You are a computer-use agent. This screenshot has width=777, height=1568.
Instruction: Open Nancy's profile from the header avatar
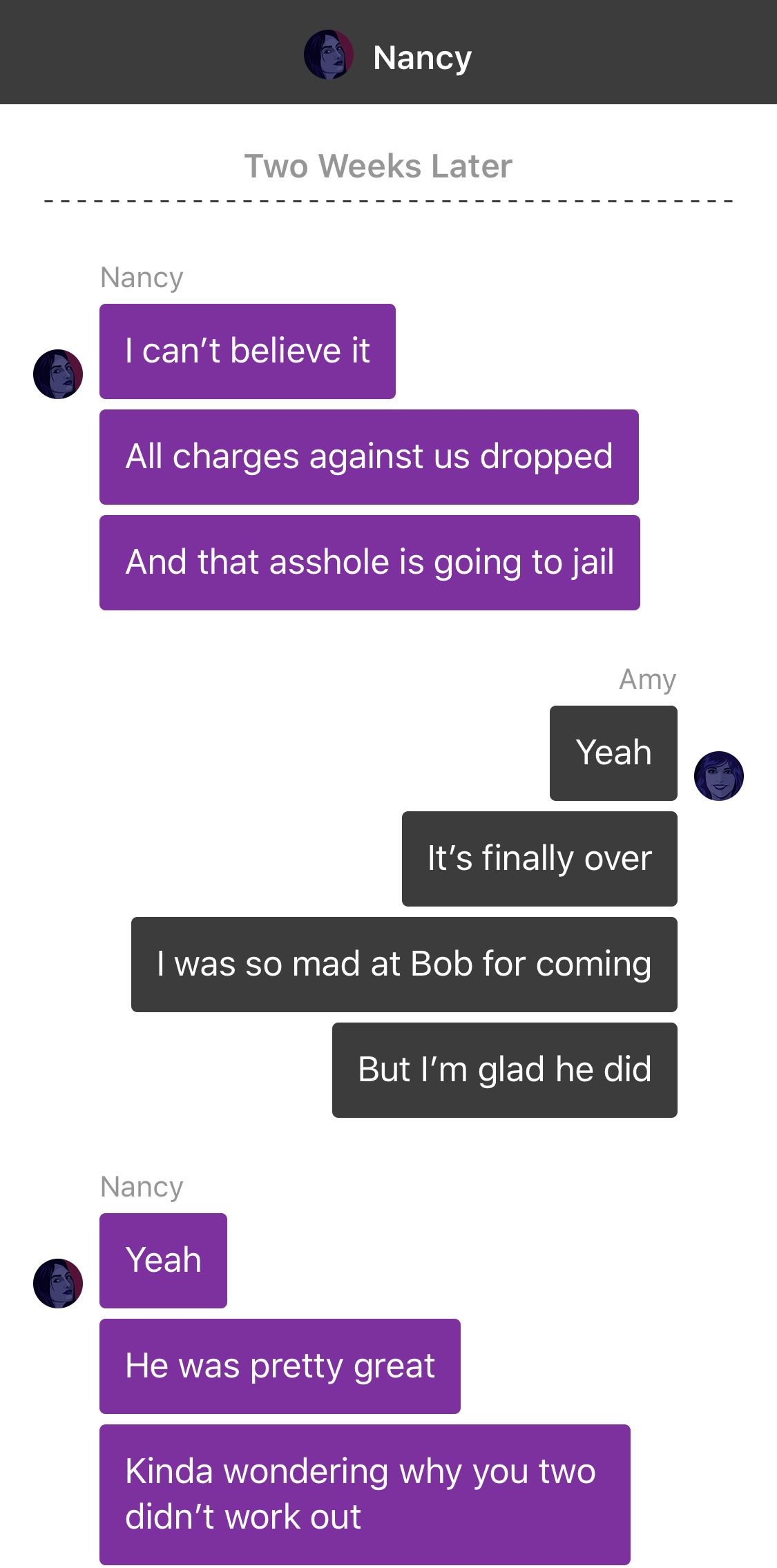coord(329,55)
